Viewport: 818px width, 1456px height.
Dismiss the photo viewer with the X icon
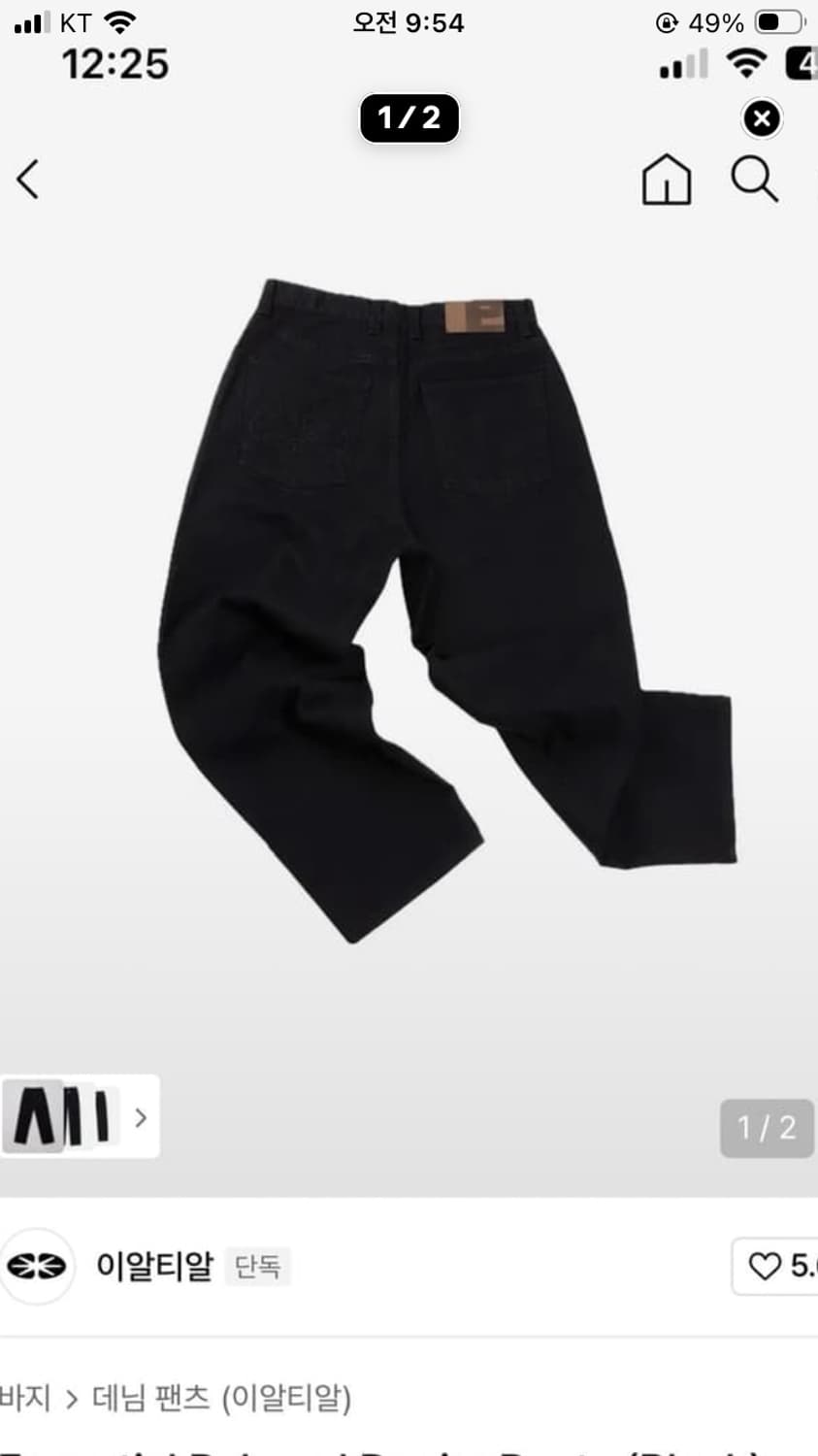click(763, 118)
